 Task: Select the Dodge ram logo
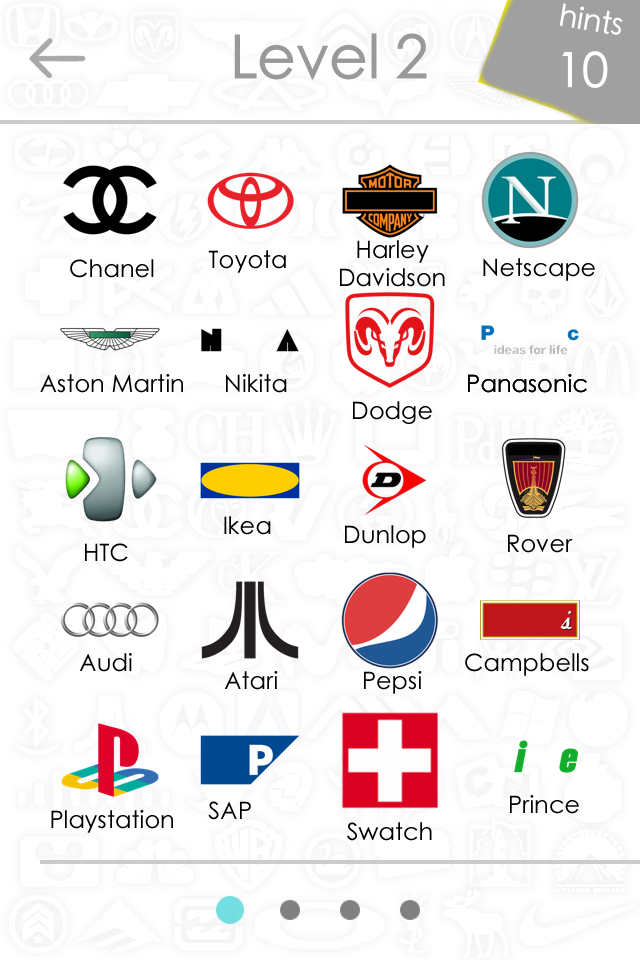(390, 340)
